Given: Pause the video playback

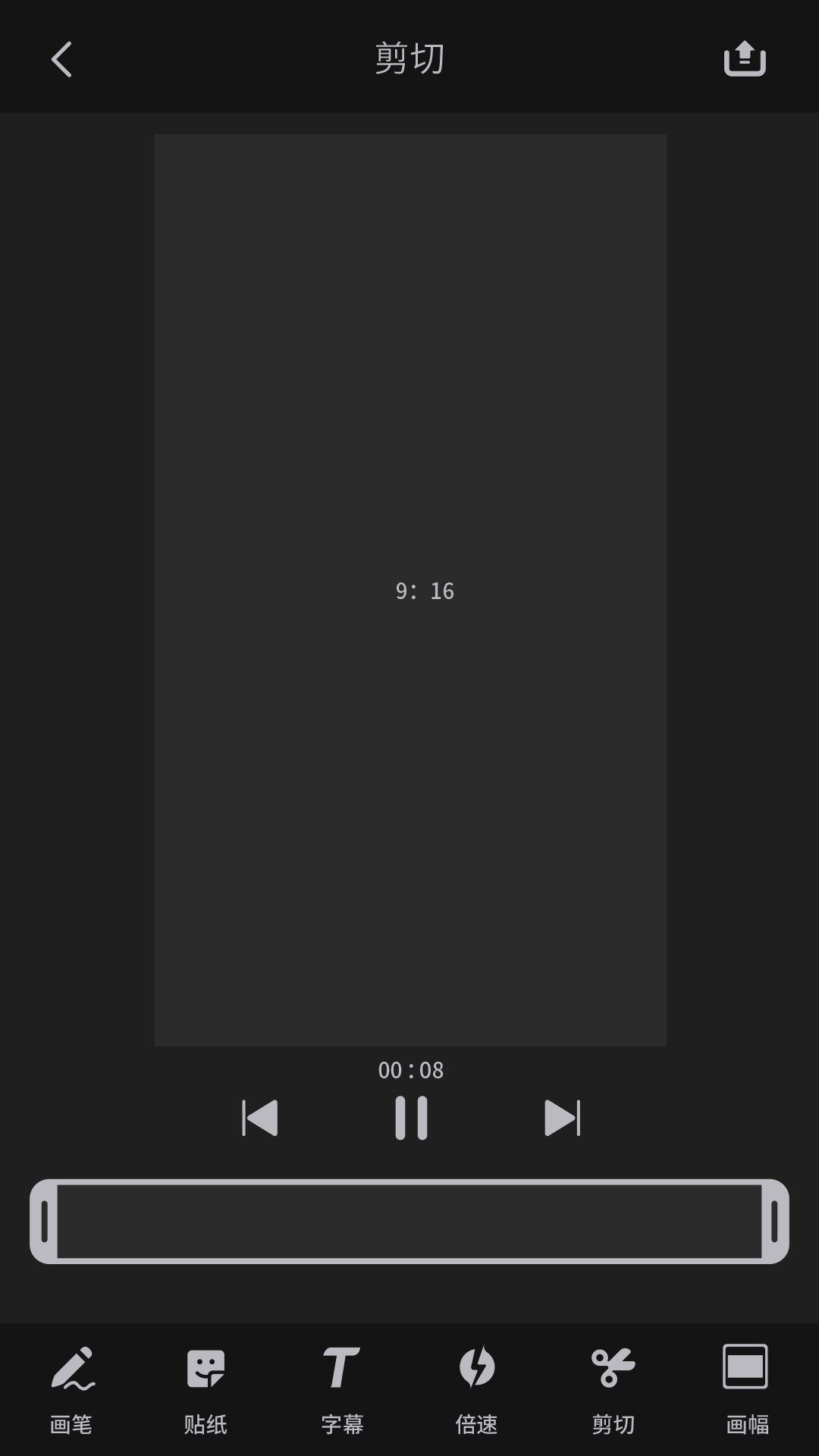Looking at the screenshot, I should pos(411,1118).
